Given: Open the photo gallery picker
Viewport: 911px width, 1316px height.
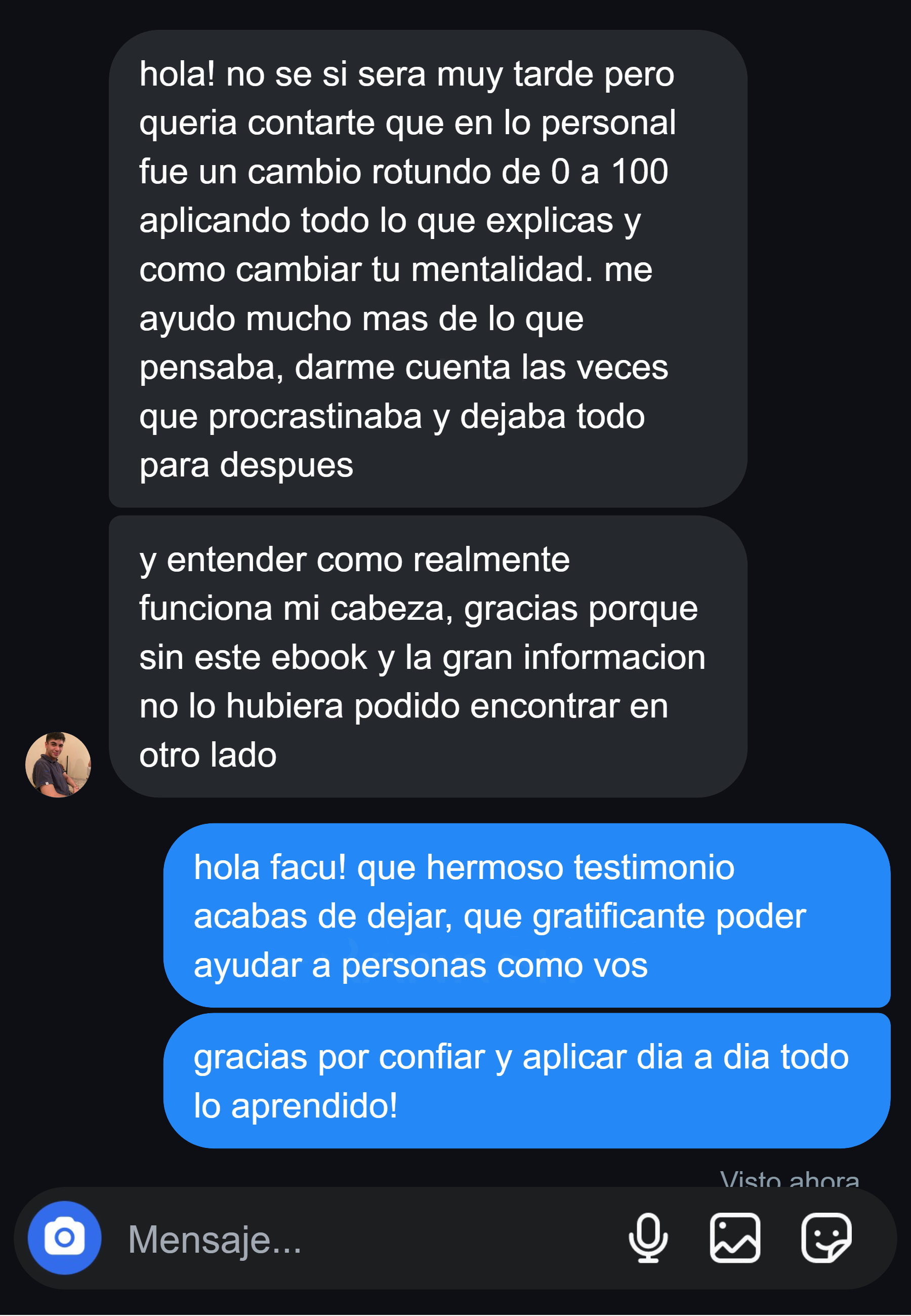Looking at the screenshot, I should (x=735, y=1238).
